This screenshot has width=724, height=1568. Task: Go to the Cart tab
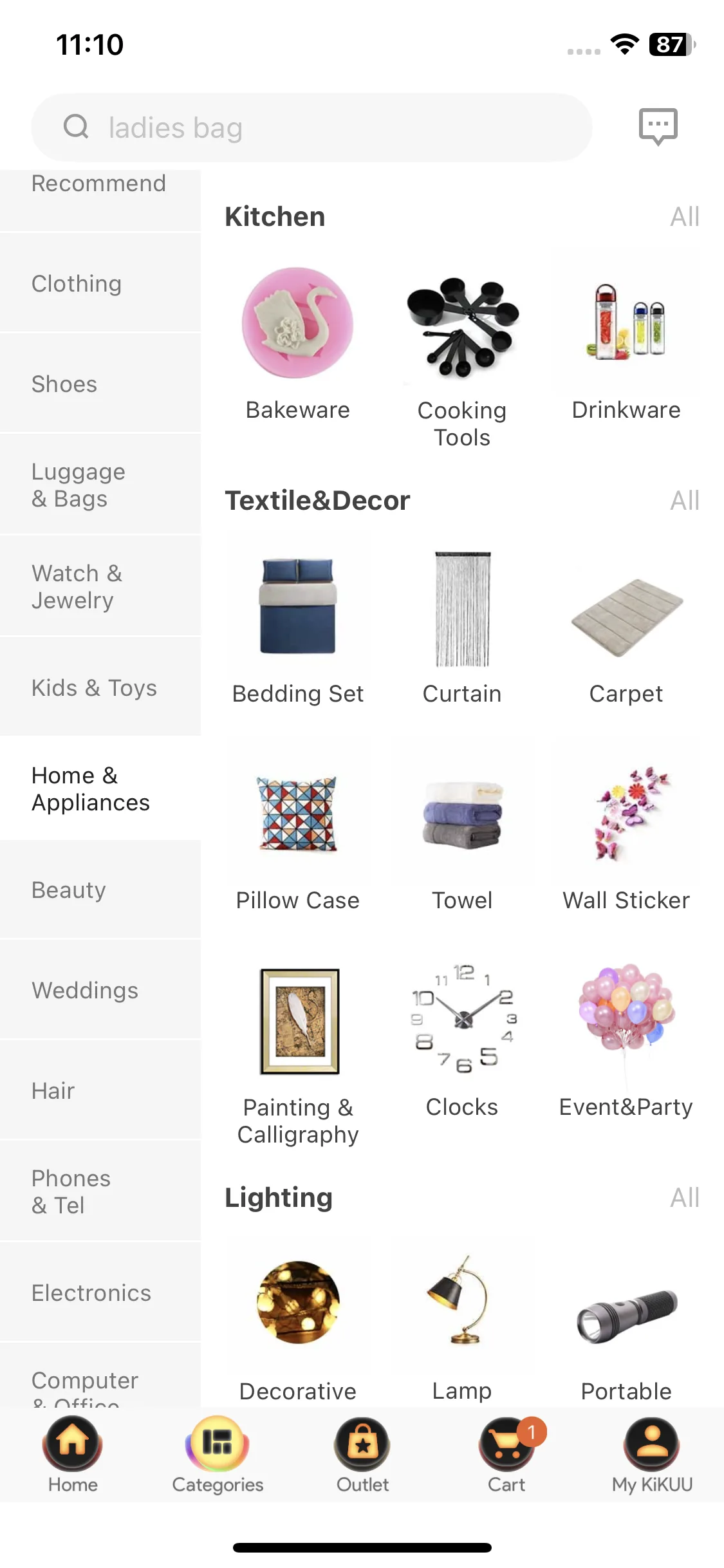point(507,1455)
